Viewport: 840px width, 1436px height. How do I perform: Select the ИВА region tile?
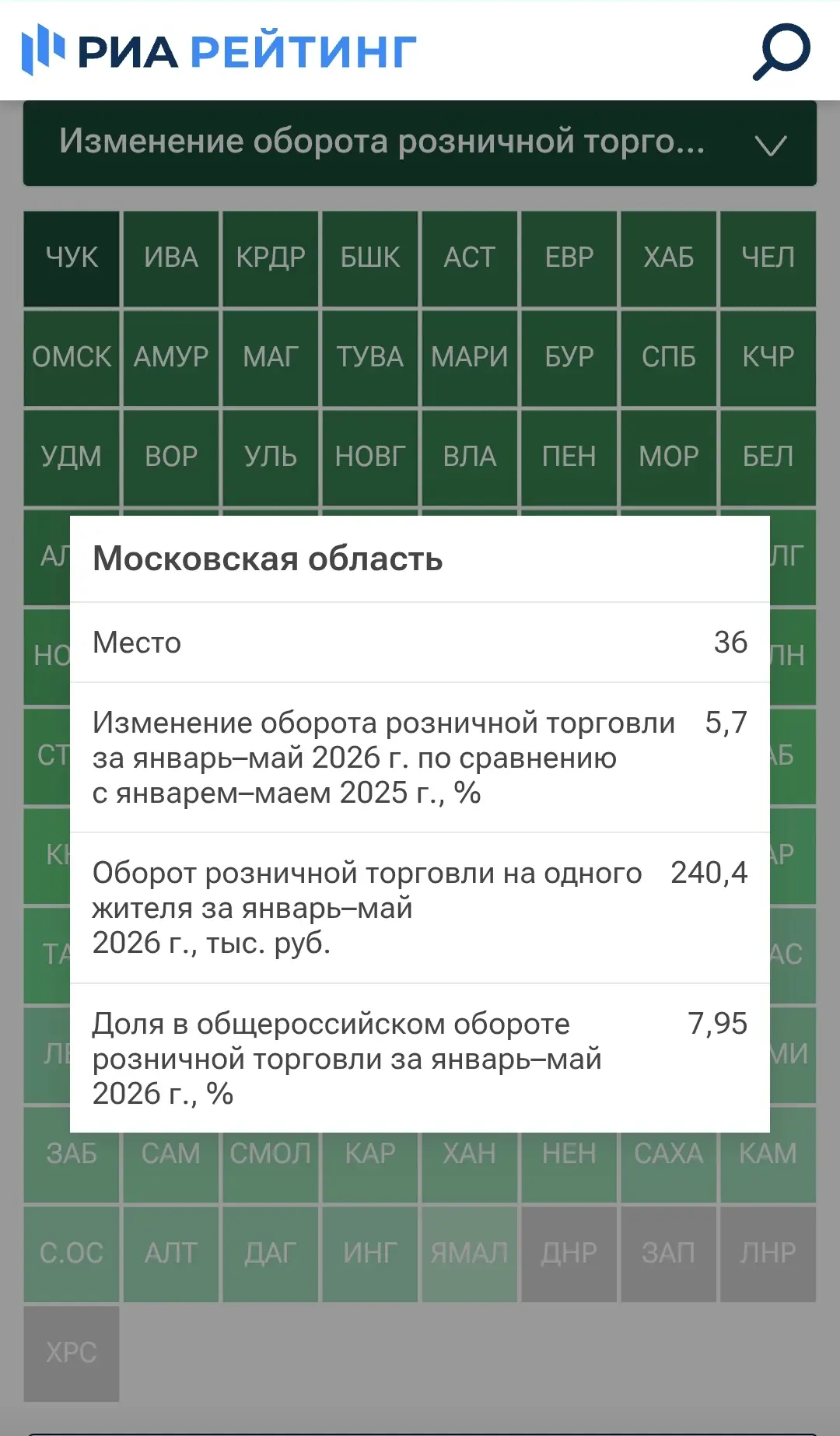click(x=171, y=258)
